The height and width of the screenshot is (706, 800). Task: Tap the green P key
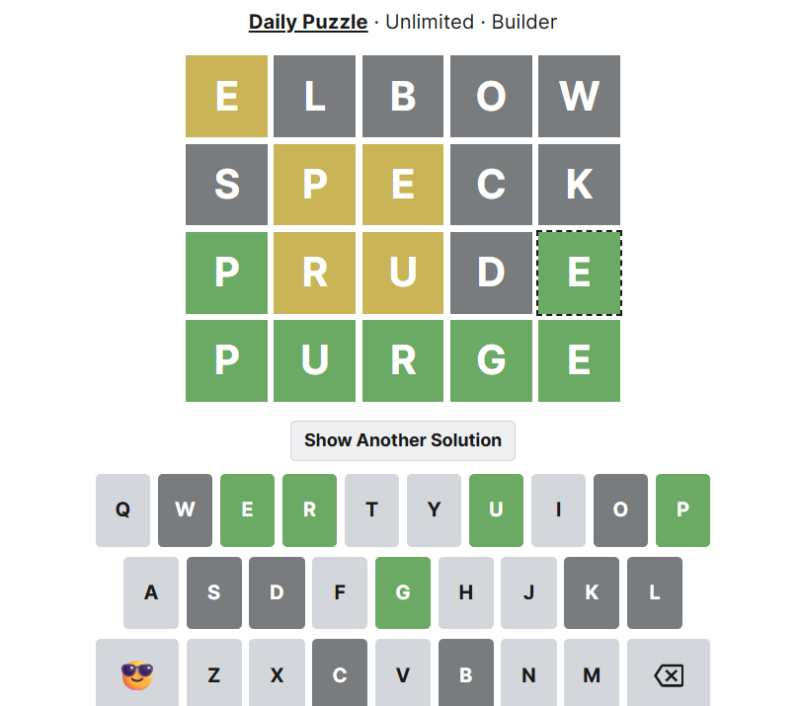(683, 510)
